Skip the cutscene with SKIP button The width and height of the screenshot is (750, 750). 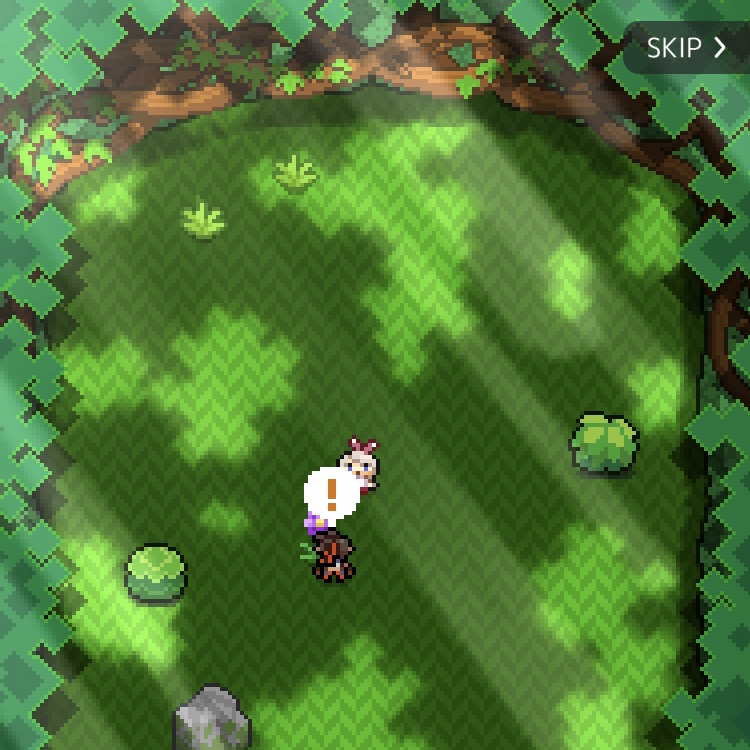coord(686,48)
